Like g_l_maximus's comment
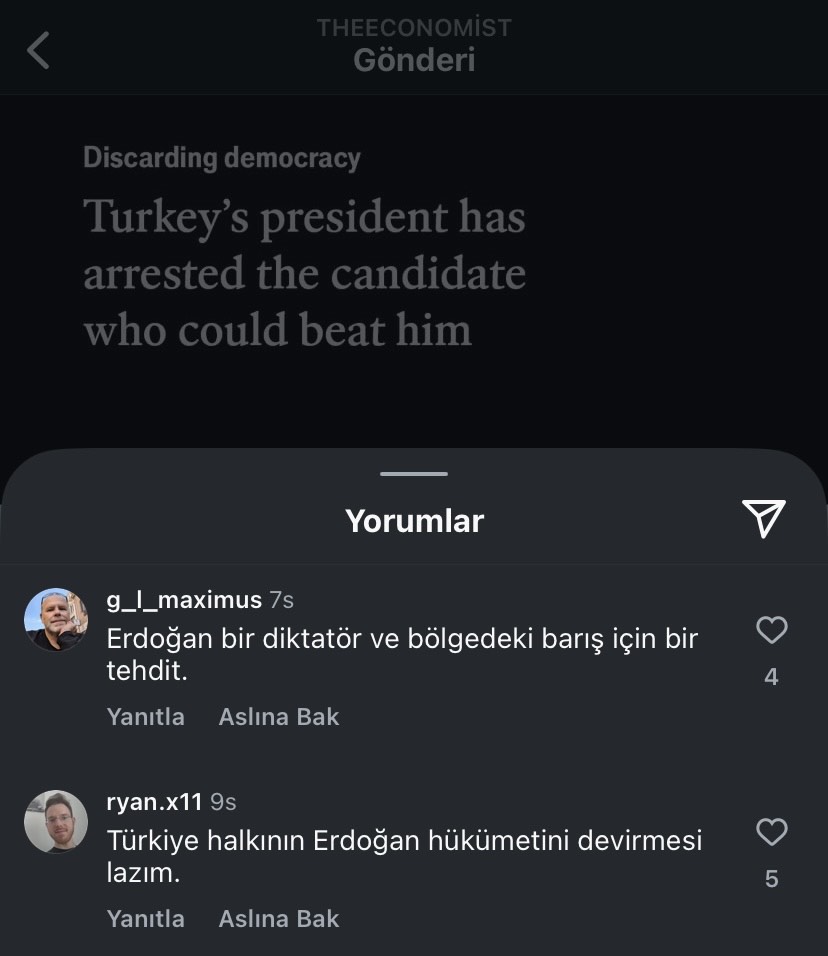Image resolution: width=828 pixels, height=956 pixels. click(x=771, y=630)
